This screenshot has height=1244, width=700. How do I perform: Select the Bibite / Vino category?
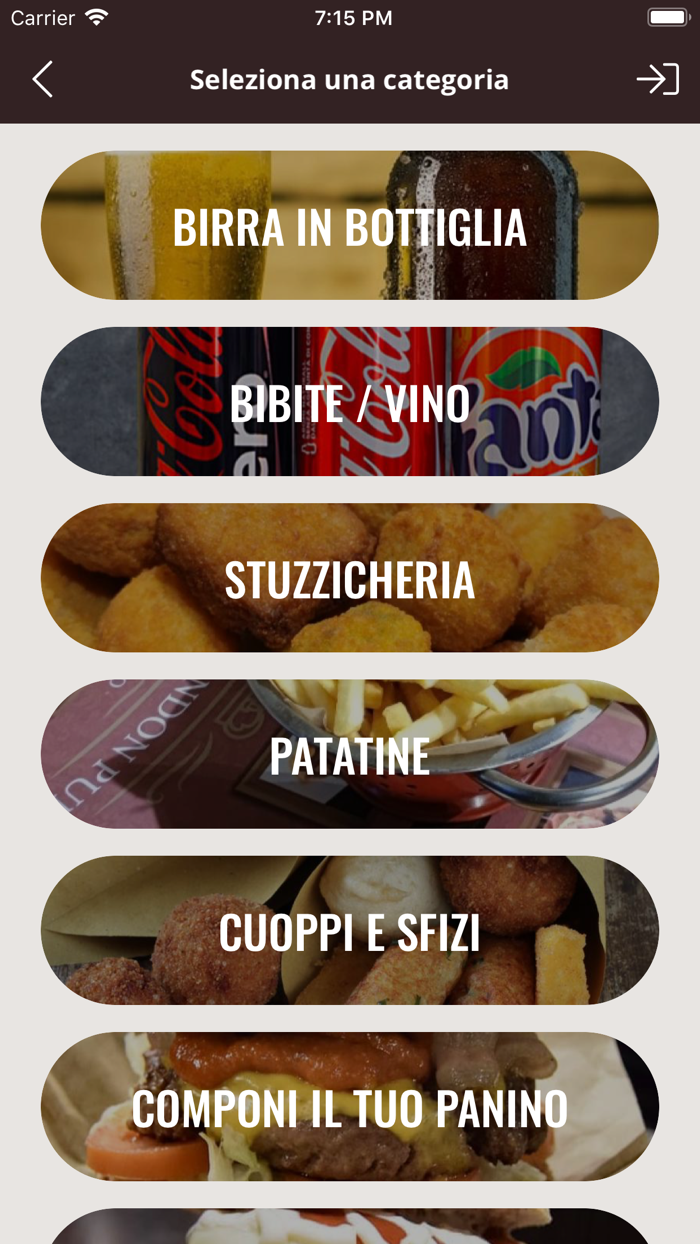[x=350, y=402]
